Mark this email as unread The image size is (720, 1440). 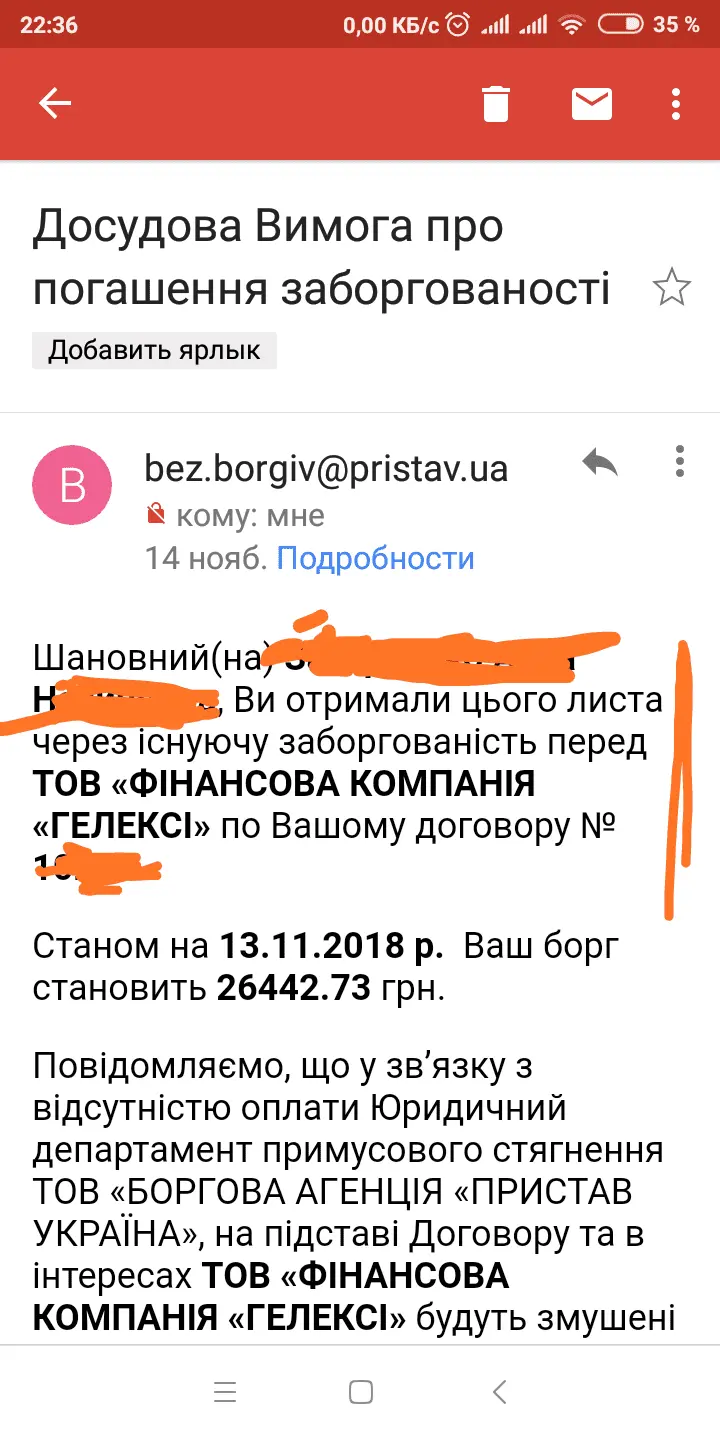coord(591,103)
